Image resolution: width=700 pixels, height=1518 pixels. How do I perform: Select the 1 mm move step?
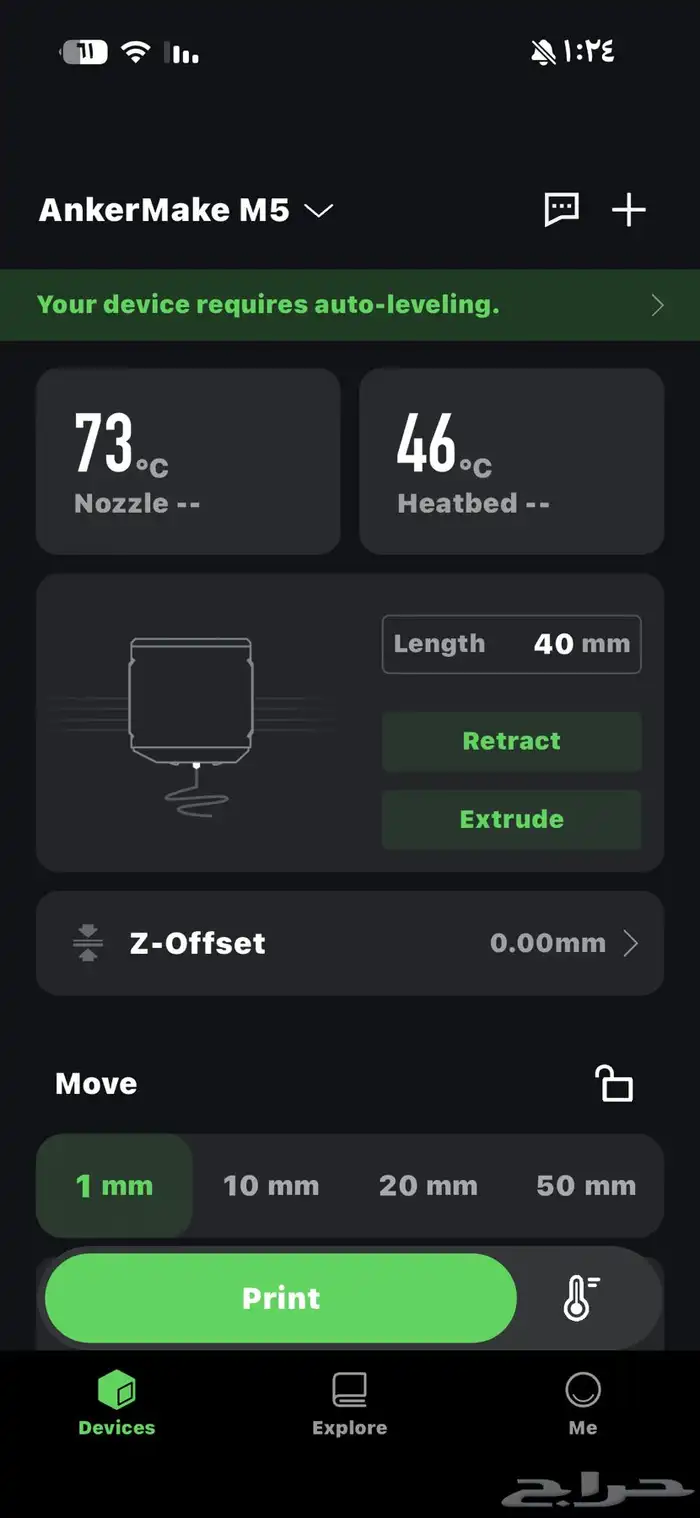coord(115,1186)
